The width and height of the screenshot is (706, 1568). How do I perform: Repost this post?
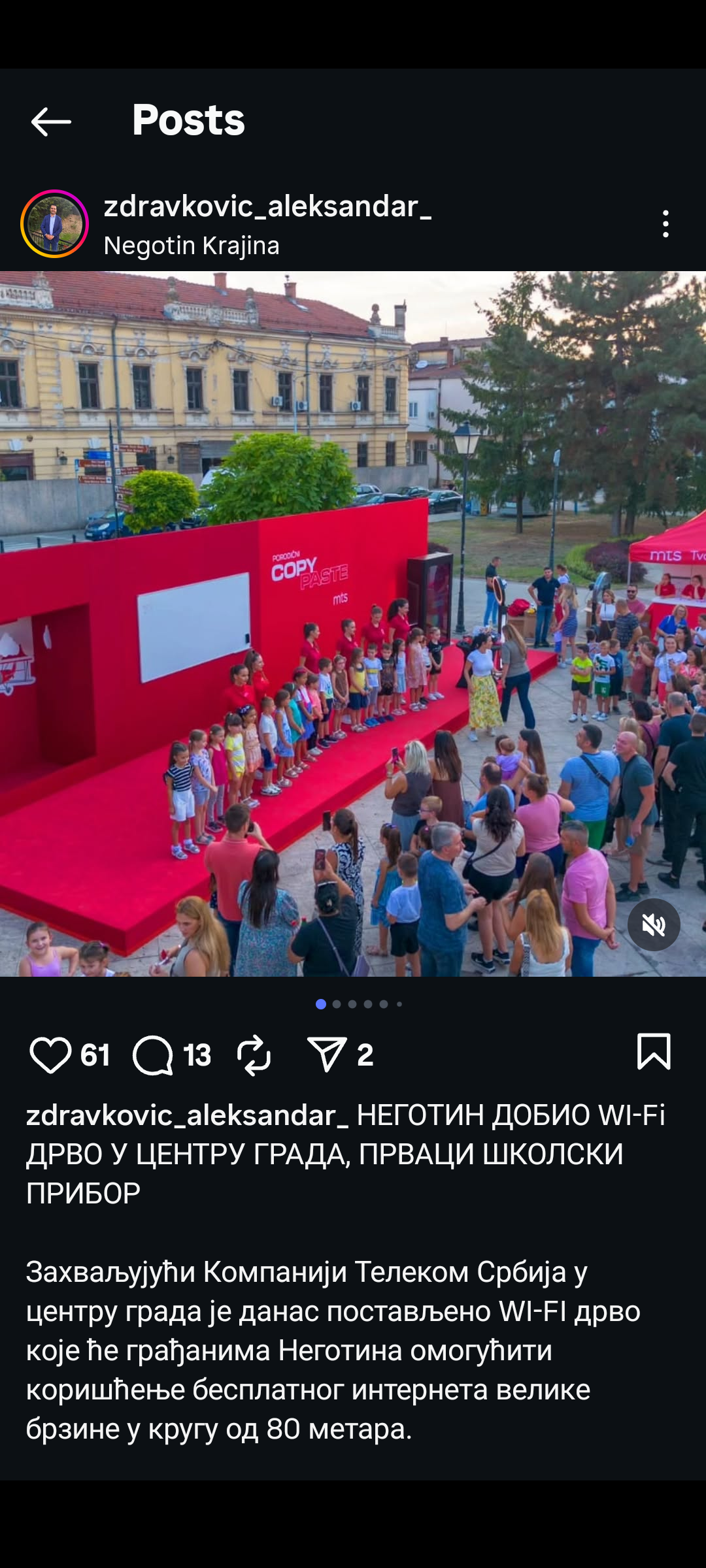[x=254, y=1054]
